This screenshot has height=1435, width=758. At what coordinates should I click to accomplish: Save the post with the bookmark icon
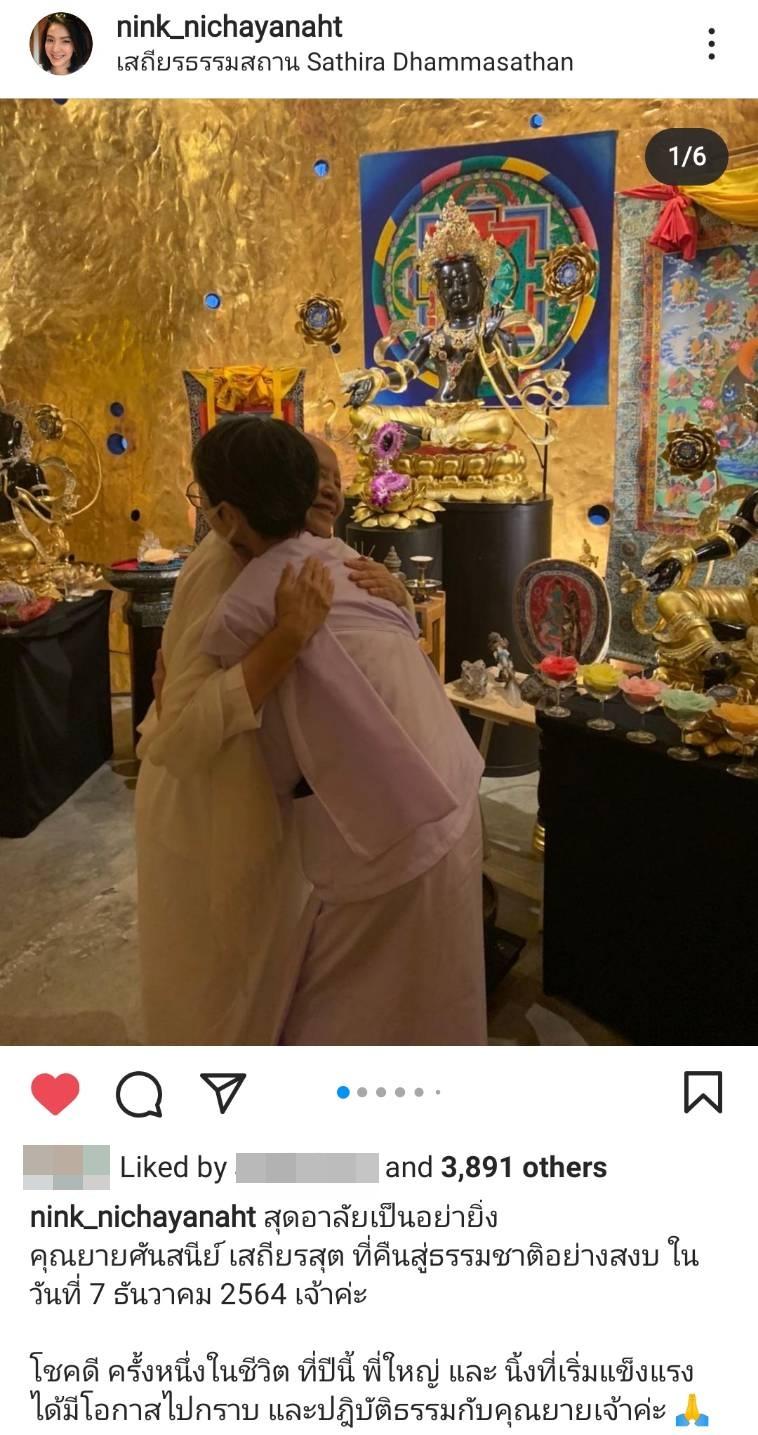pos(703,1092)
